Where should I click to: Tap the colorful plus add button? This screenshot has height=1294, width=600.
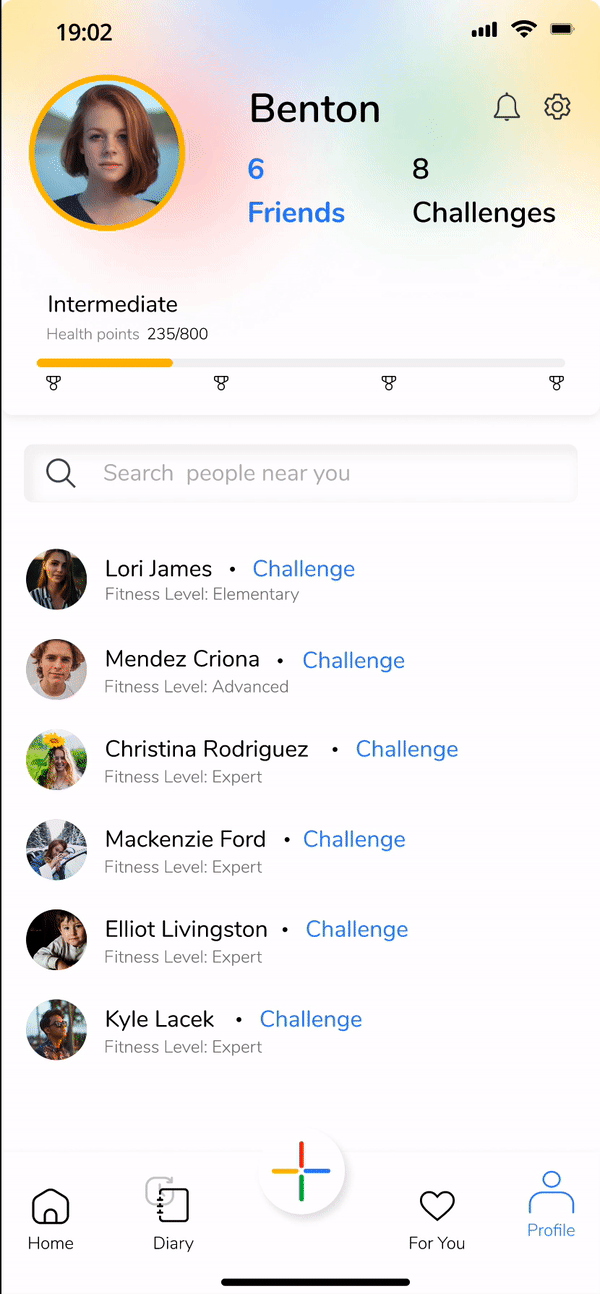point(301,1171)
